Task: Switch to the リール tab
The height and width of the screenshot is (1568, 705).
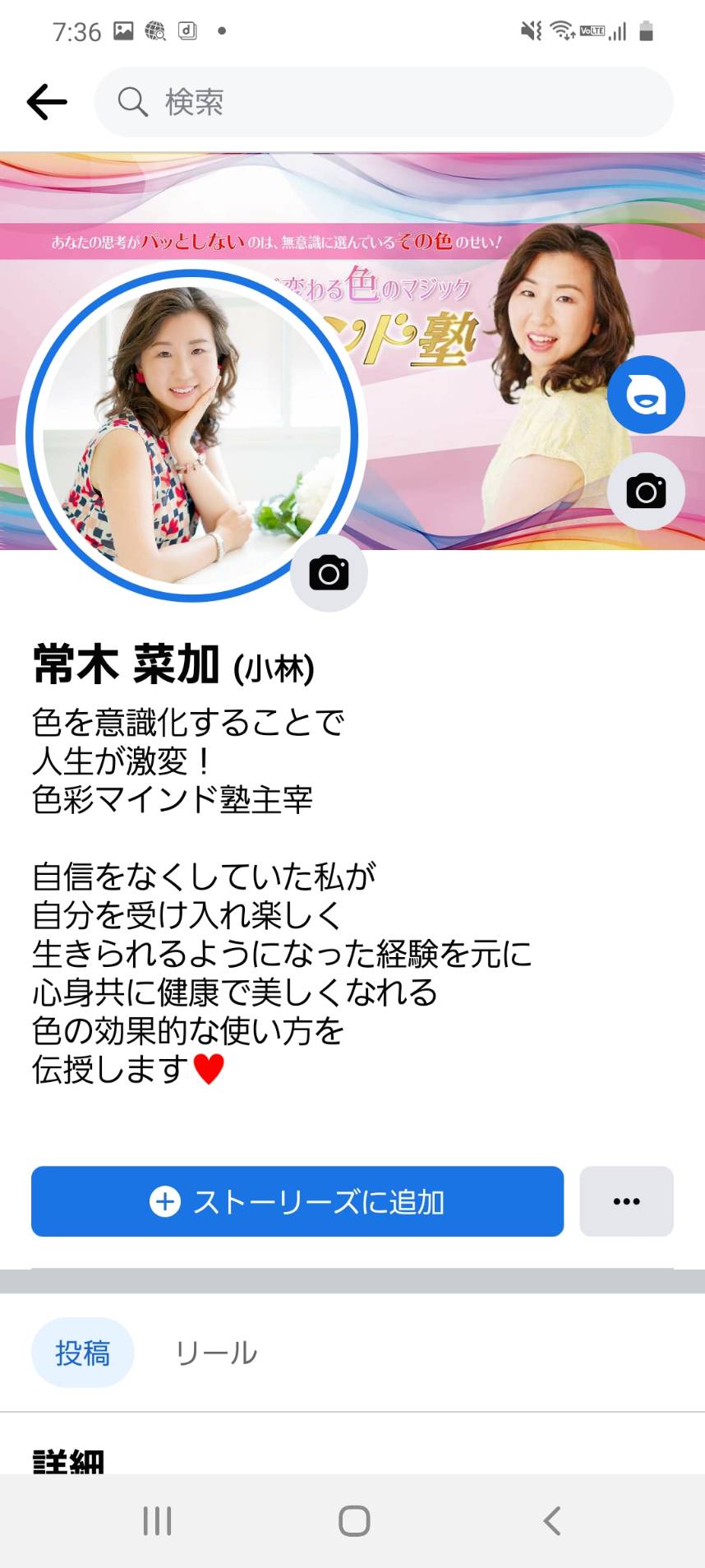Action: pyautogui.click(x=216, y=1353)
